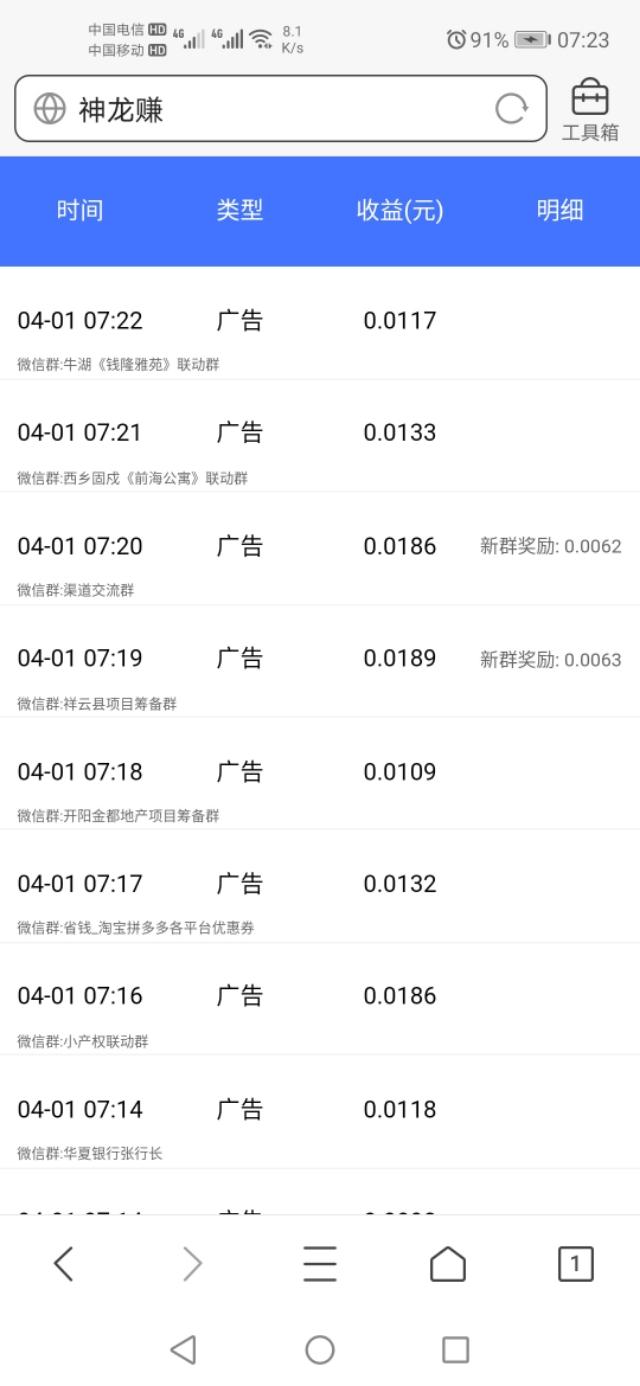
Task: Go forward in browser history
Action: coord(192,1264)
